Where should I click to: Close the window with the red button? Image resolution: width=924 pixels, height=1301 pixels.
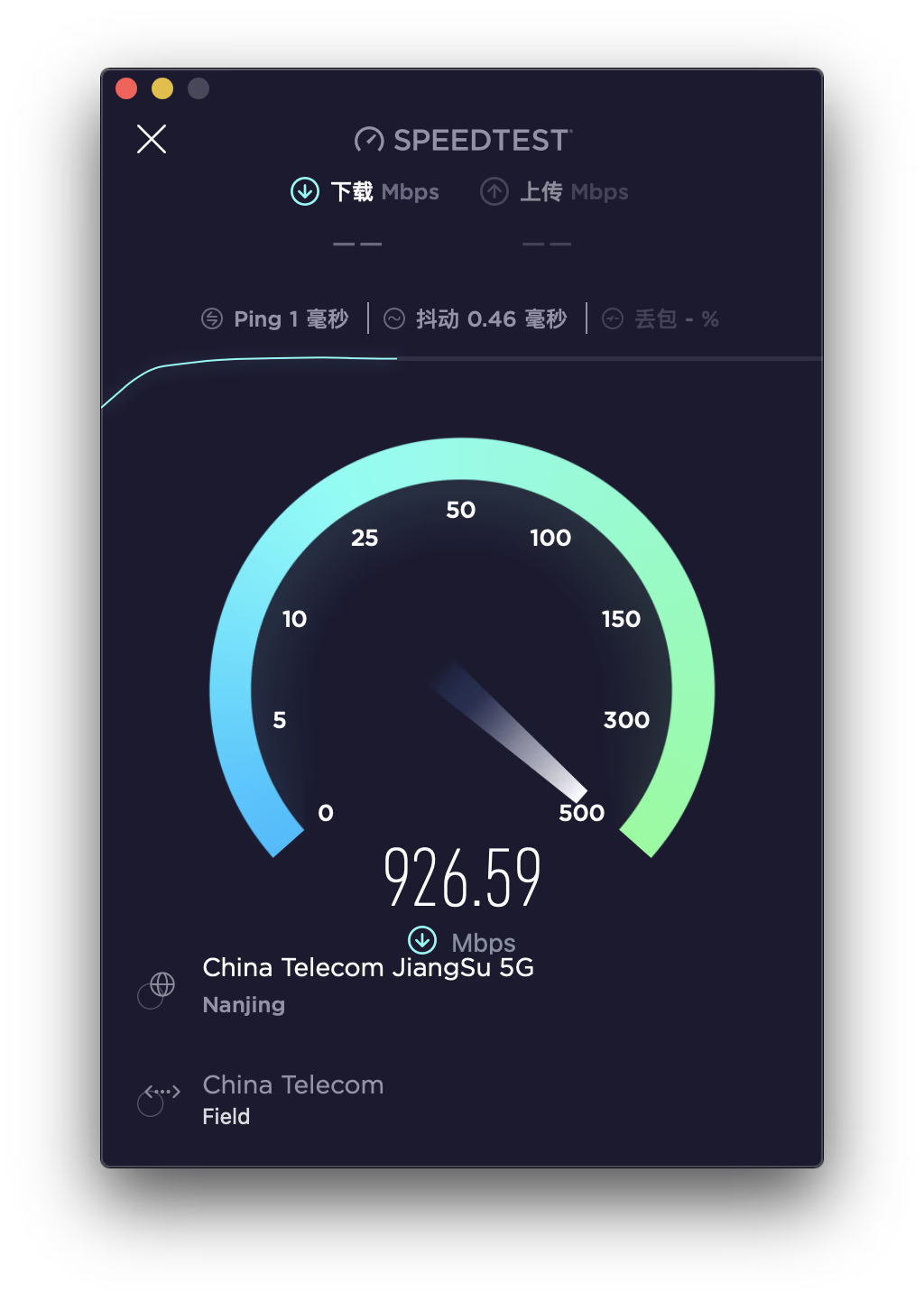tap(126, 88)
